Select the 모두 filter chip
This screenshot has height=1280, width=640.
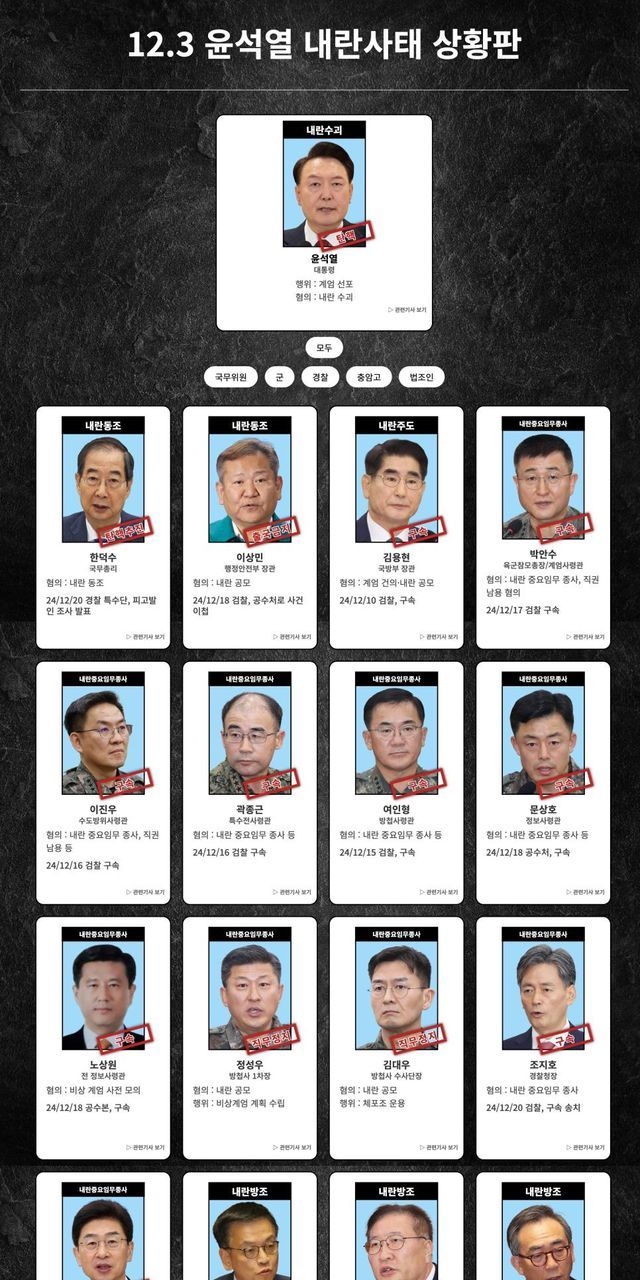coord(324,348)
